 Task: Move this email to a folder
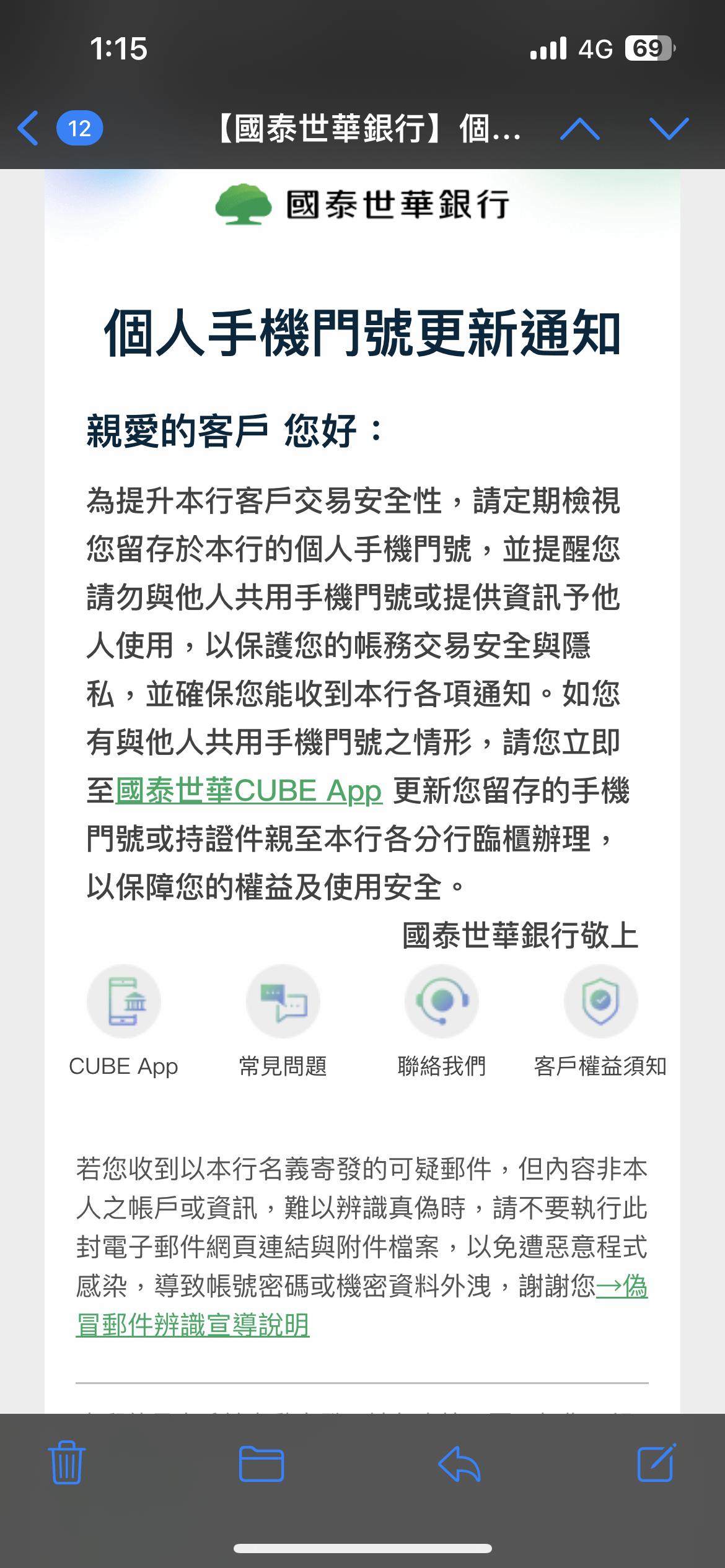pos(261,1465)
